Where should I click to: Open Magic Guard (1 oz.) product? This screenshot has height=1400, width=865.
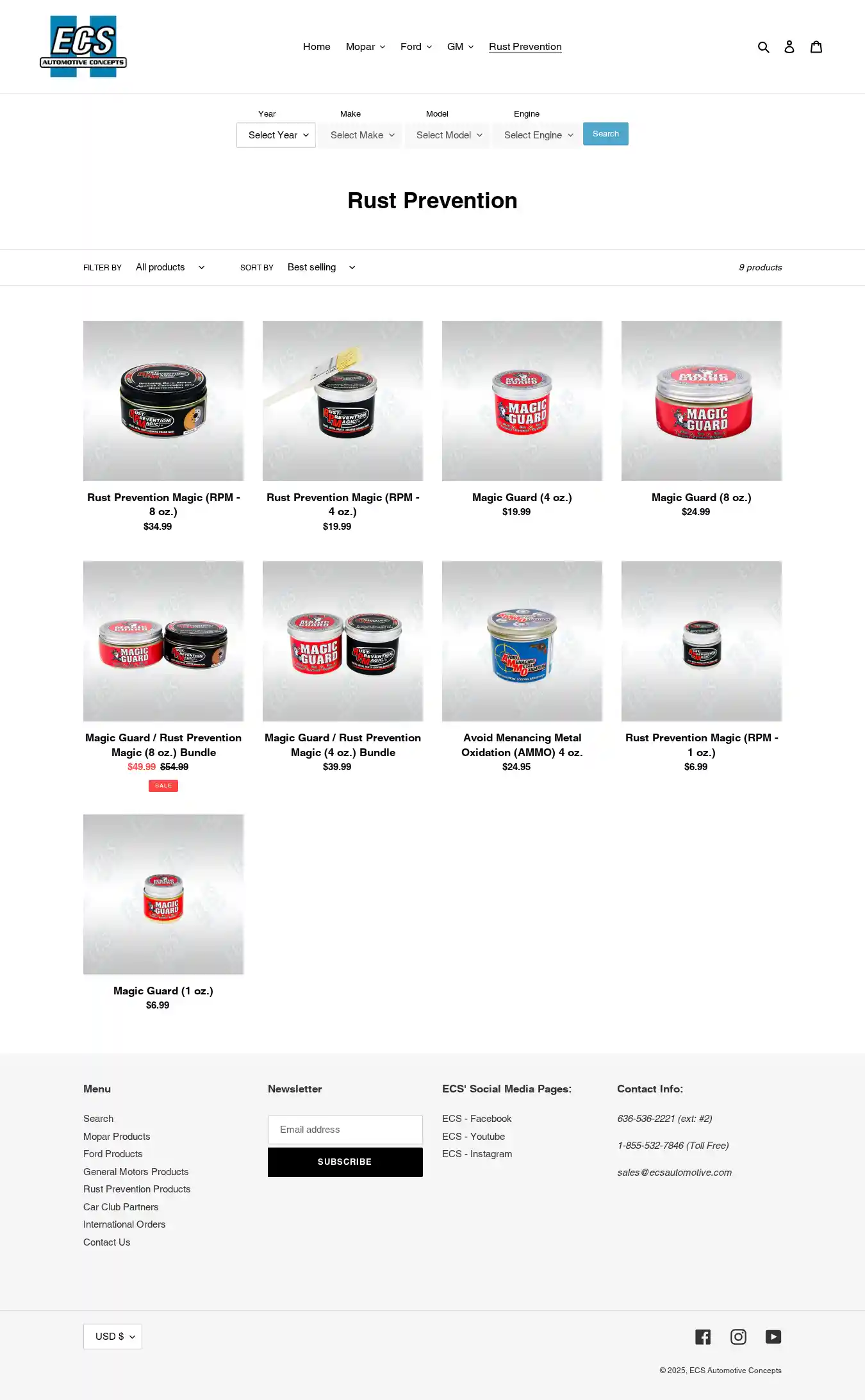point(163,895)
